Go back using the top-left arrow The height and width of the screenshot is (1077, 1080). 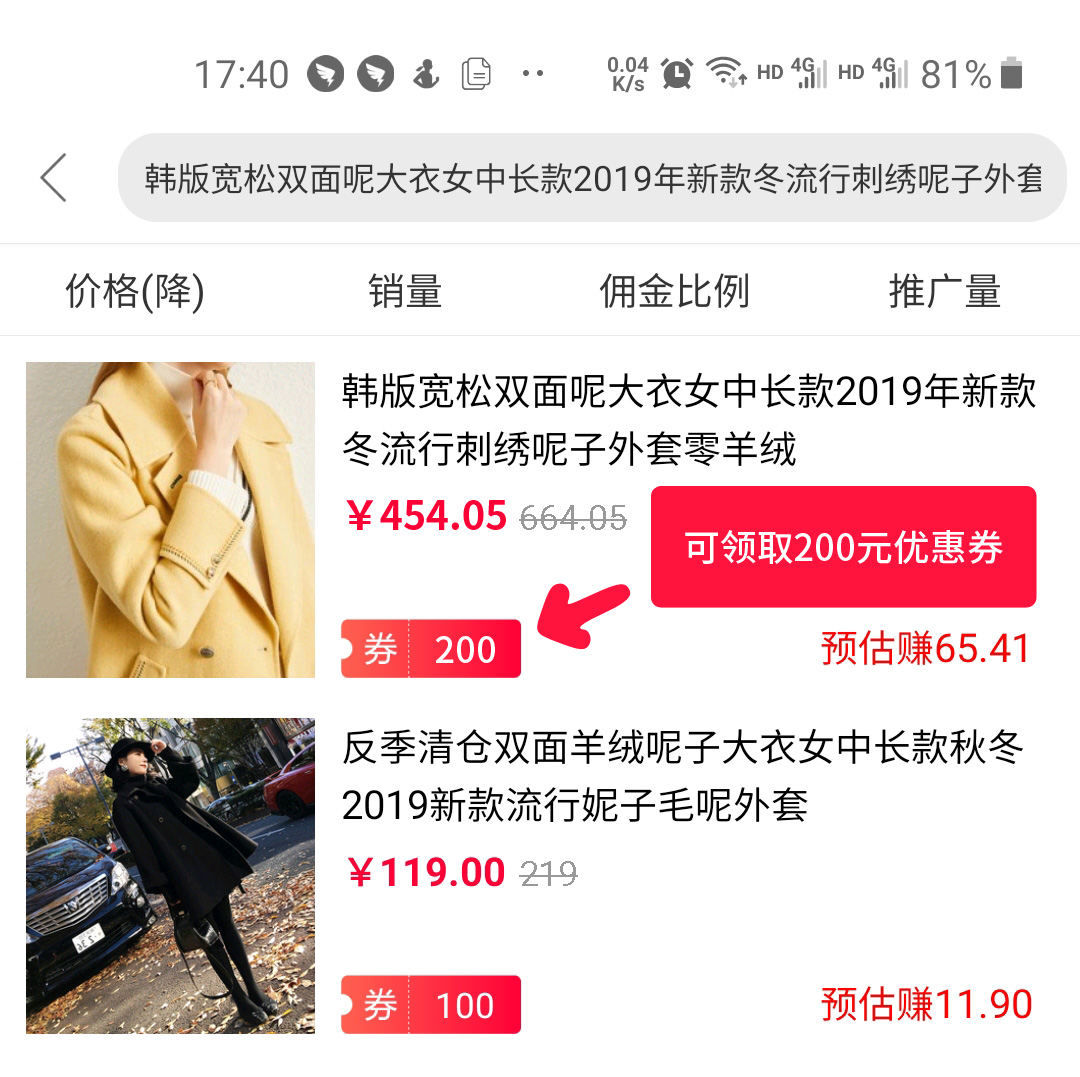[x=54, y=178]
